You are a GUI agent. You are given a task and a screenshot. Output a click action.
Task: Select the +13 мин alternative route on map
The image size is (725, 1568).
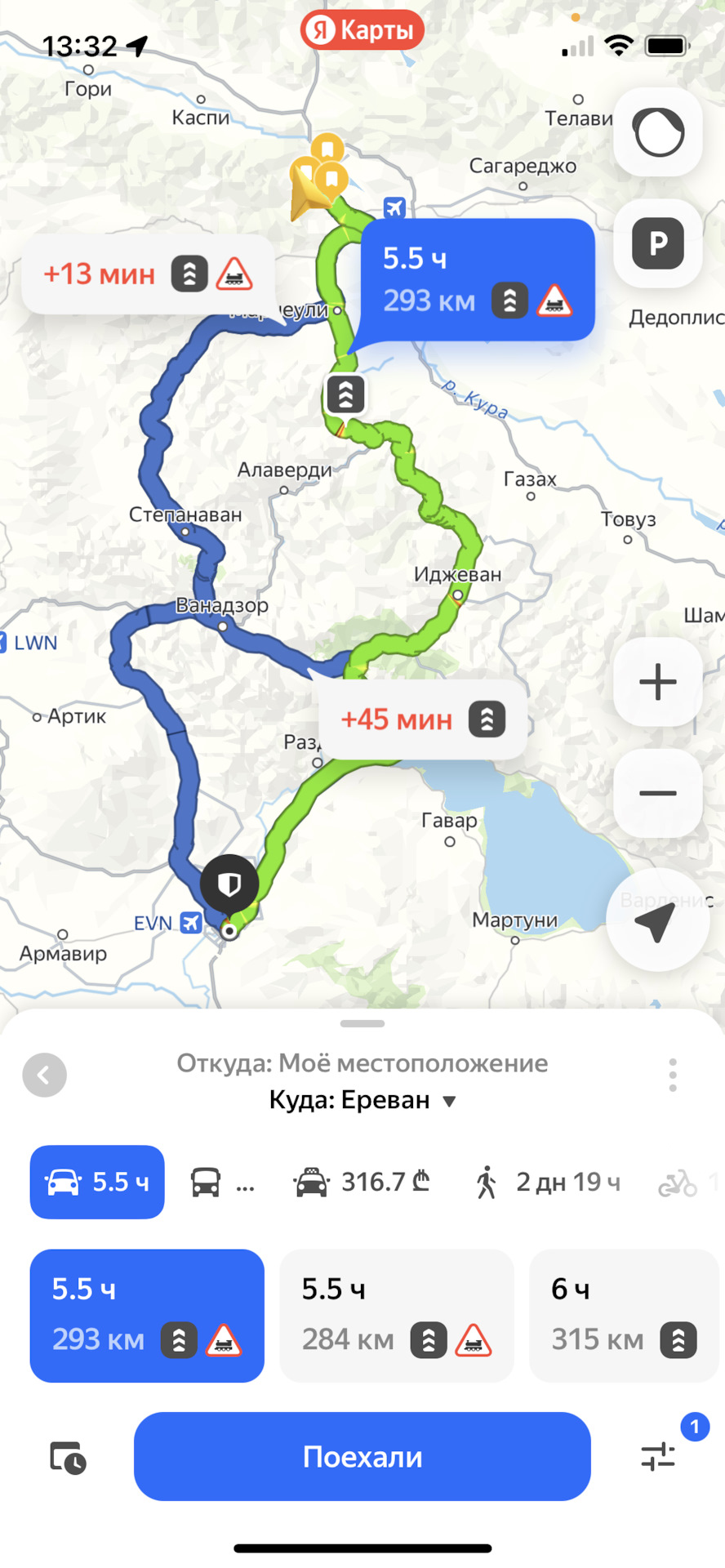pyautogui.click(x=147, y=274)
